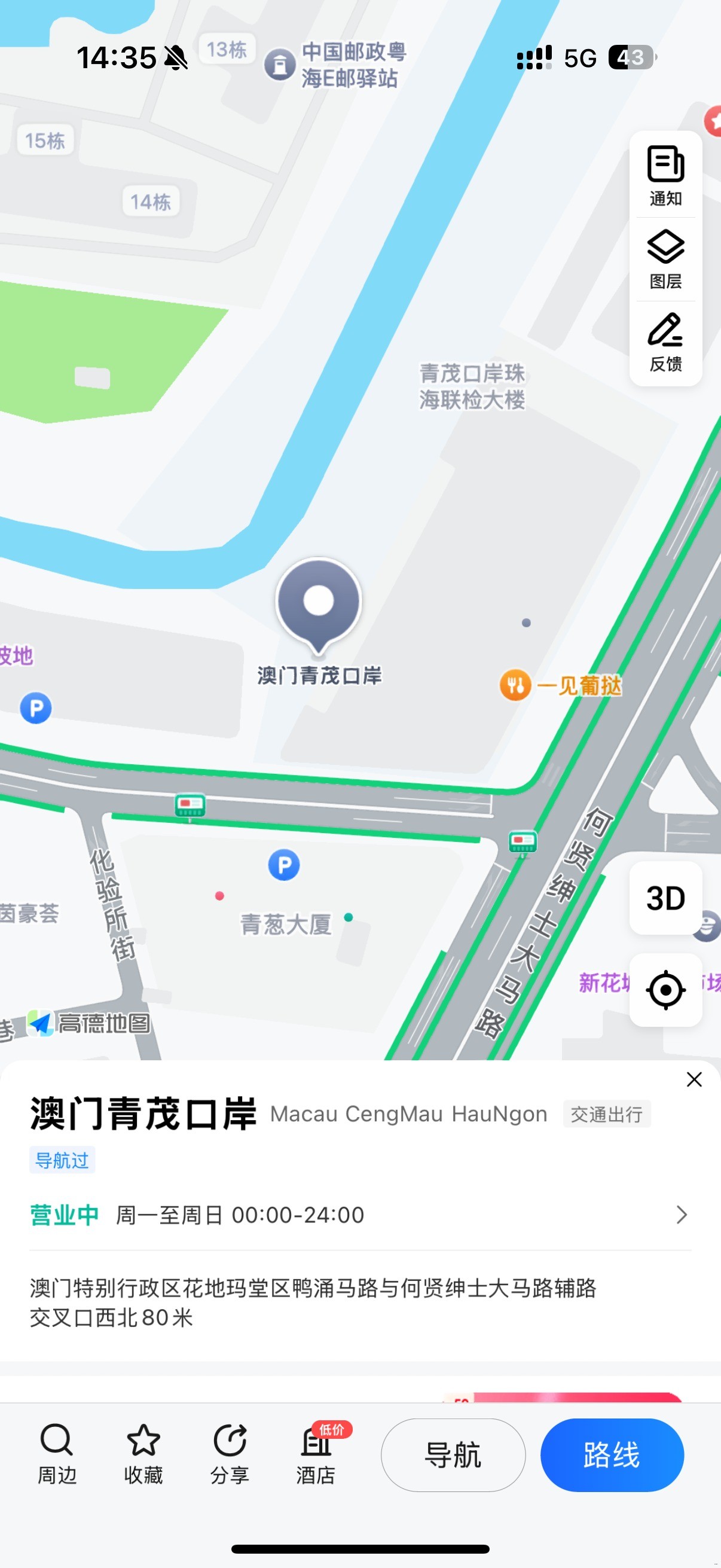
Task: Select the 中国邮政粤海E邮驿站 map marker
Action: [280, 65]
